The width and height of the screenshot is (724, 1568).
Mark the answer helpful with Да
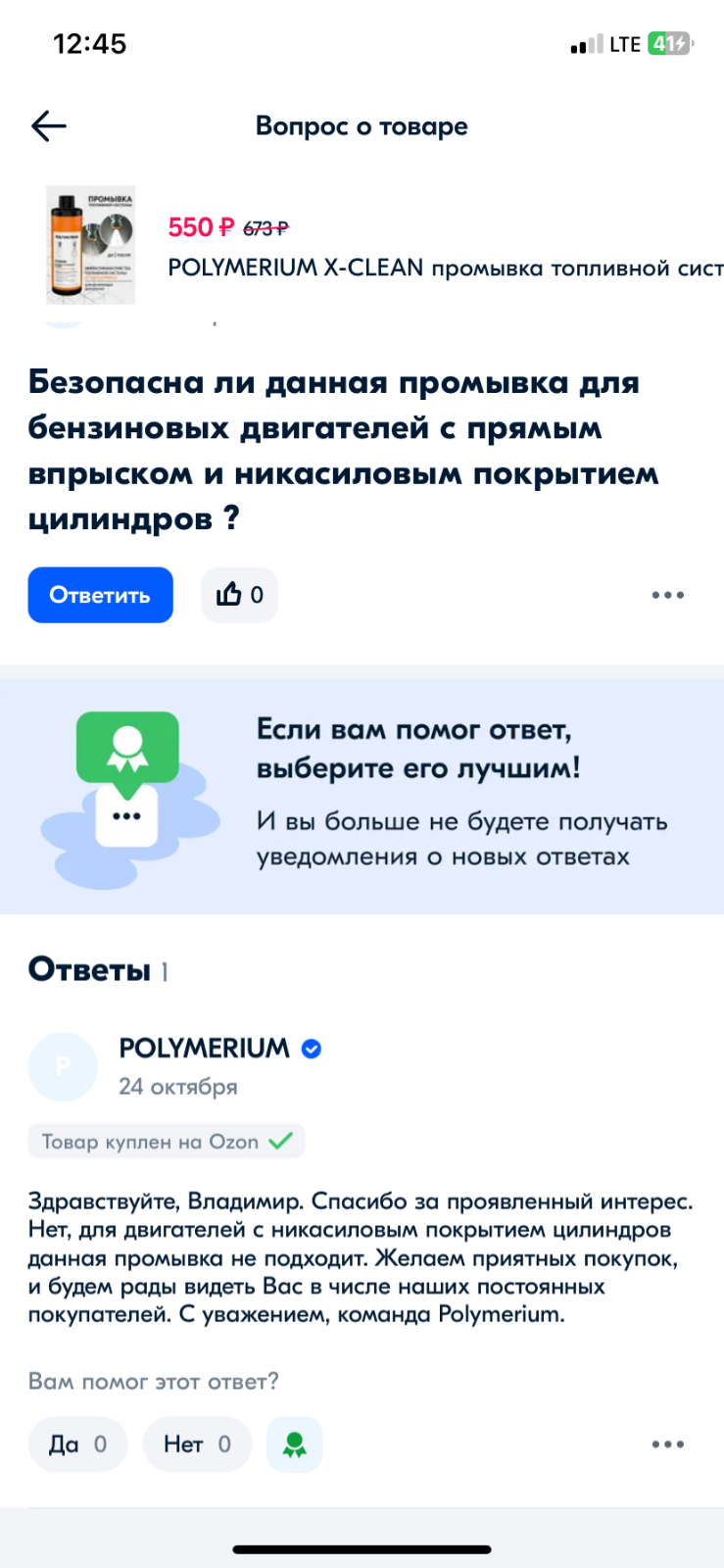[78, 1445]
